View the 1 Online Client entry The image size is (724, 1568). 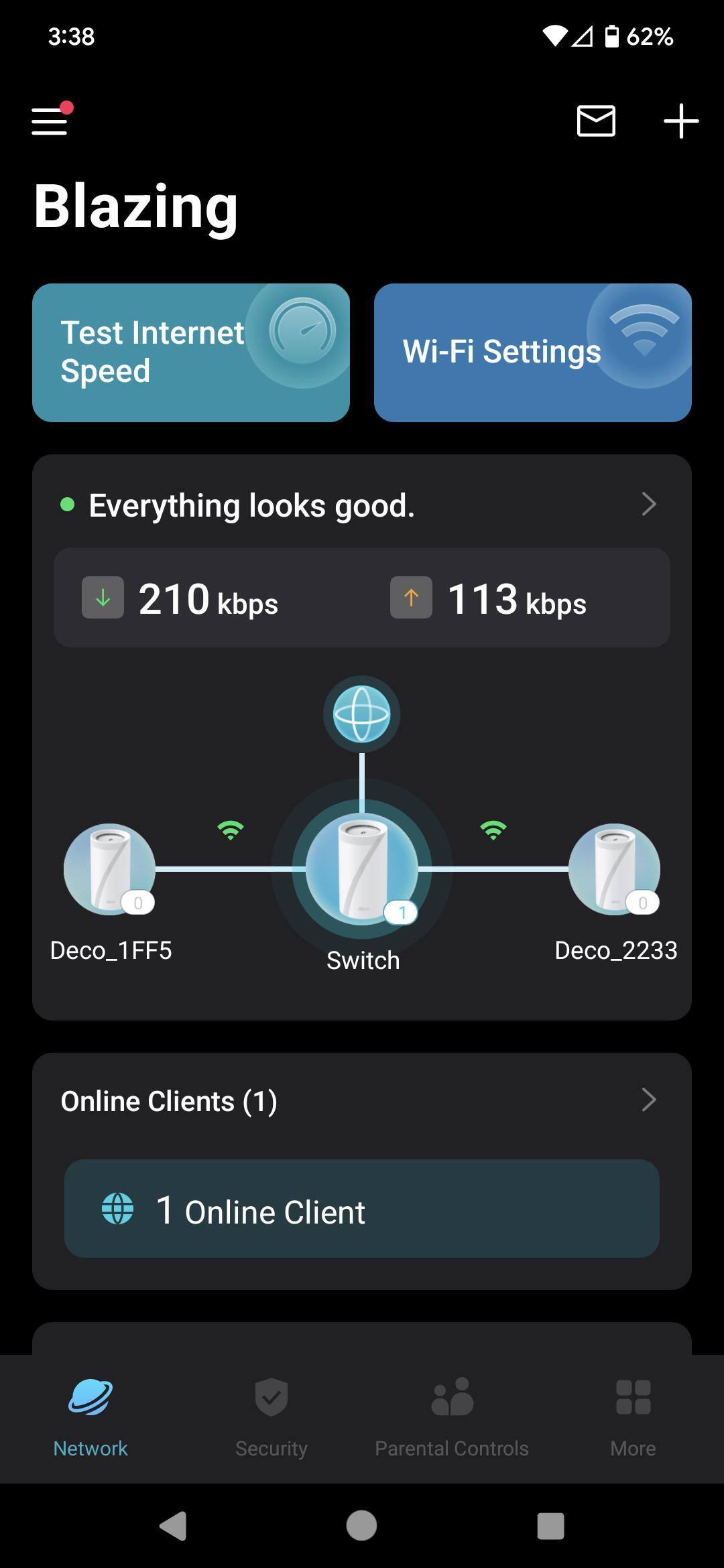[362, 1209]
